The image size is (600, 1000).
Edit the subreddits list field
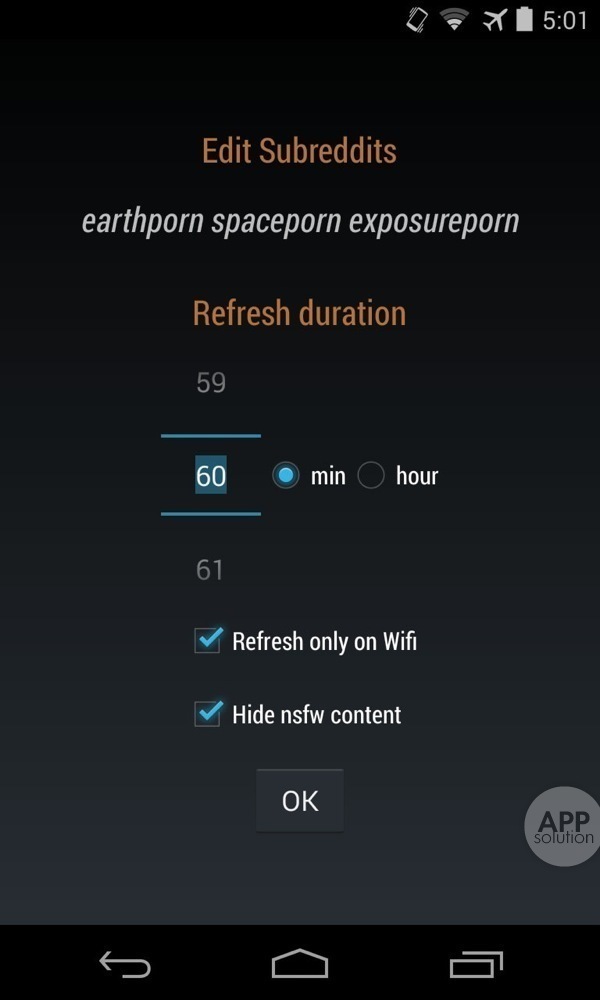(300, 220)
